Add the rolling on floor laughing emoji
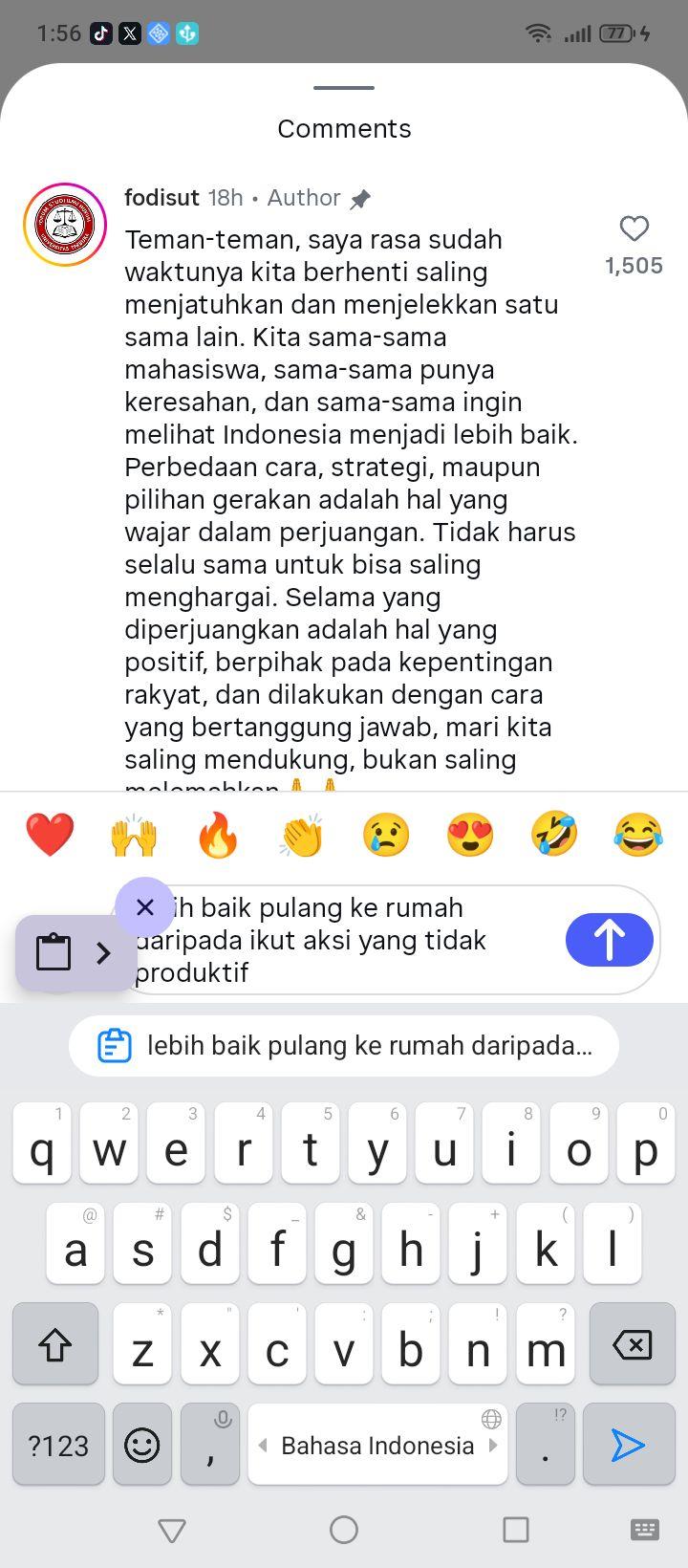This screenshot has height=1568, width=688. (554, 835)
